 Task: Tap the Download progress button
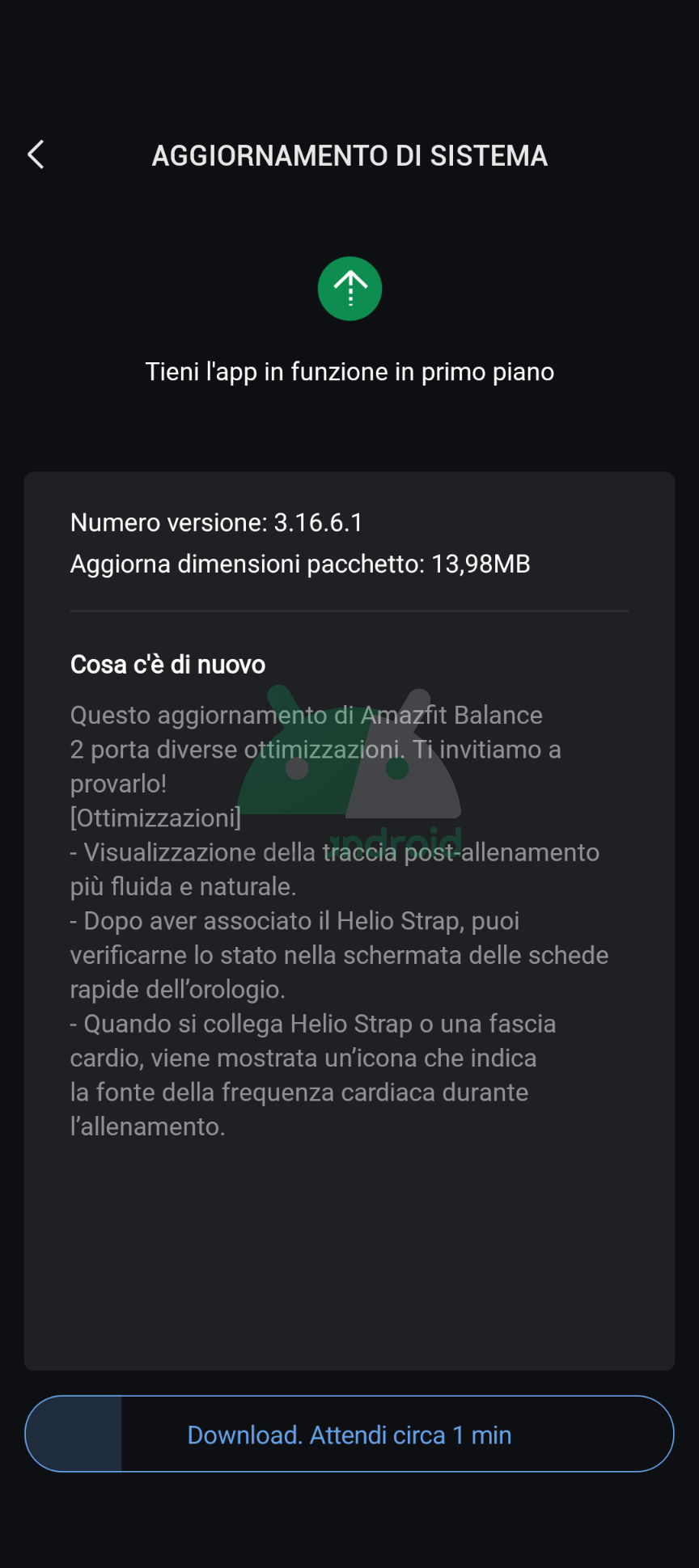pos(349,1434)
